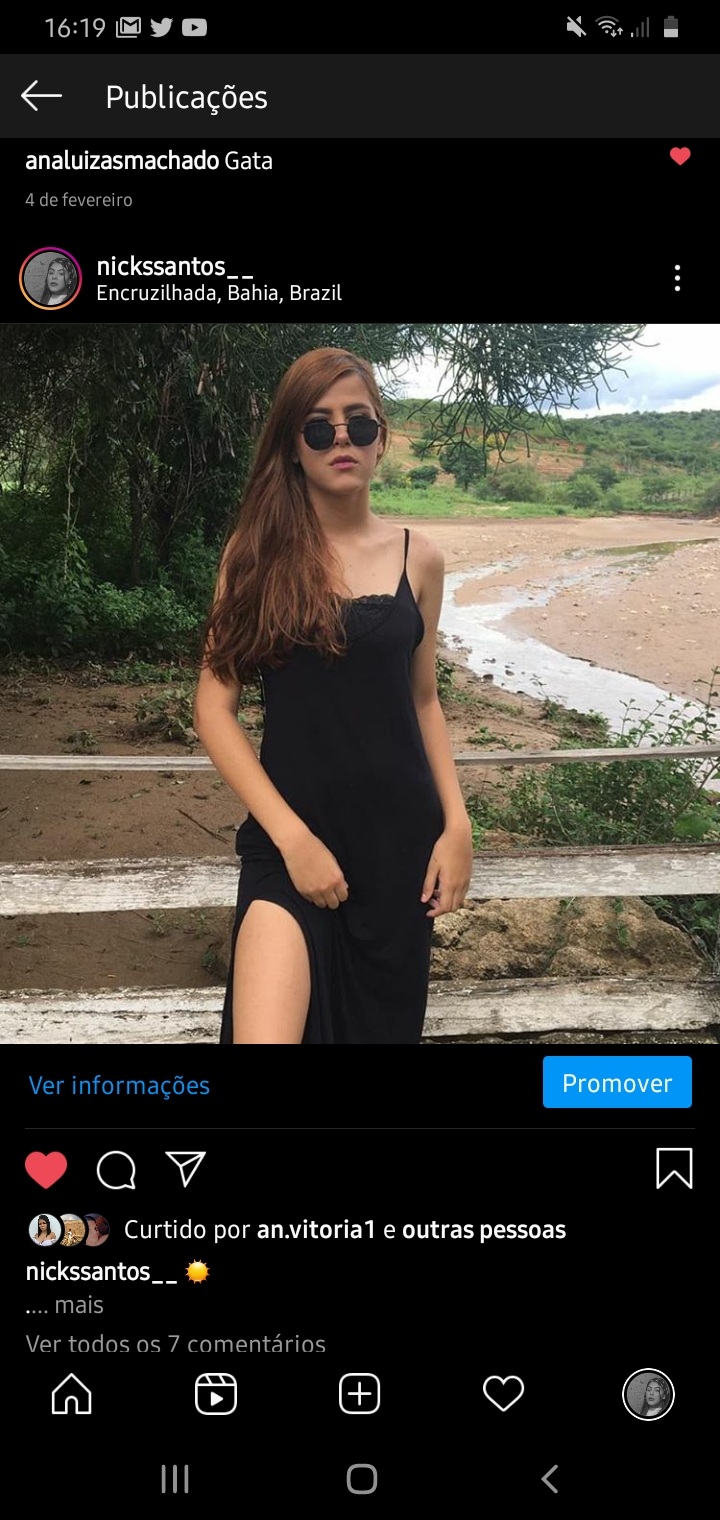The image size is (720, 1520).
Task: Go to your profile tab
Action: click(648, 1394)
